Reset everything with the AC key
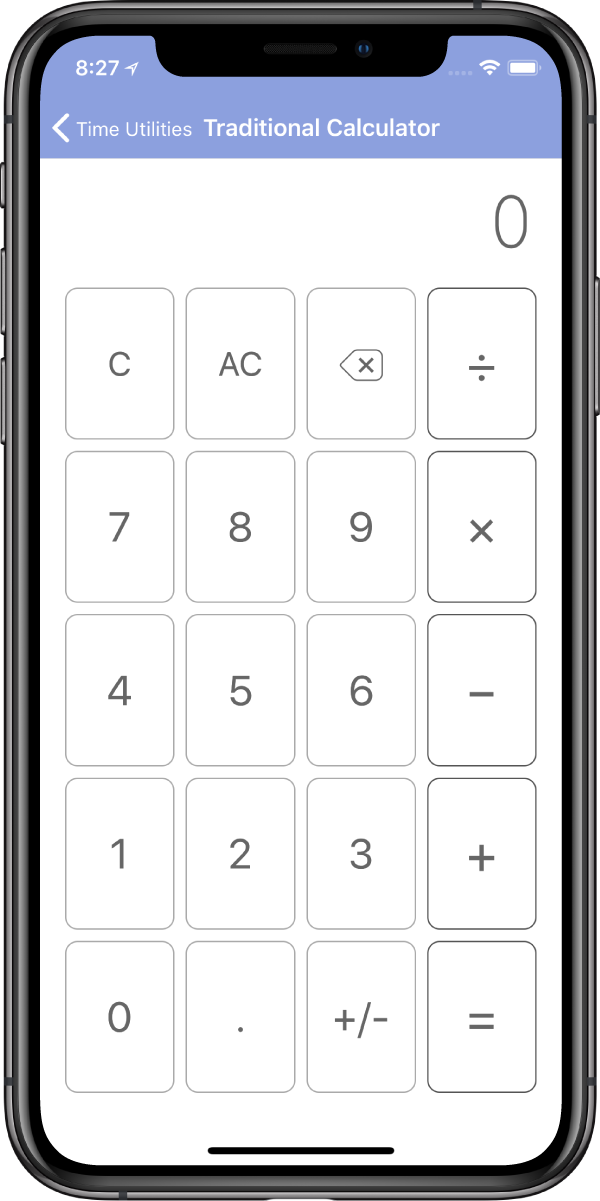This screenshot has width=600, height=1201. [x=240, y=364]
